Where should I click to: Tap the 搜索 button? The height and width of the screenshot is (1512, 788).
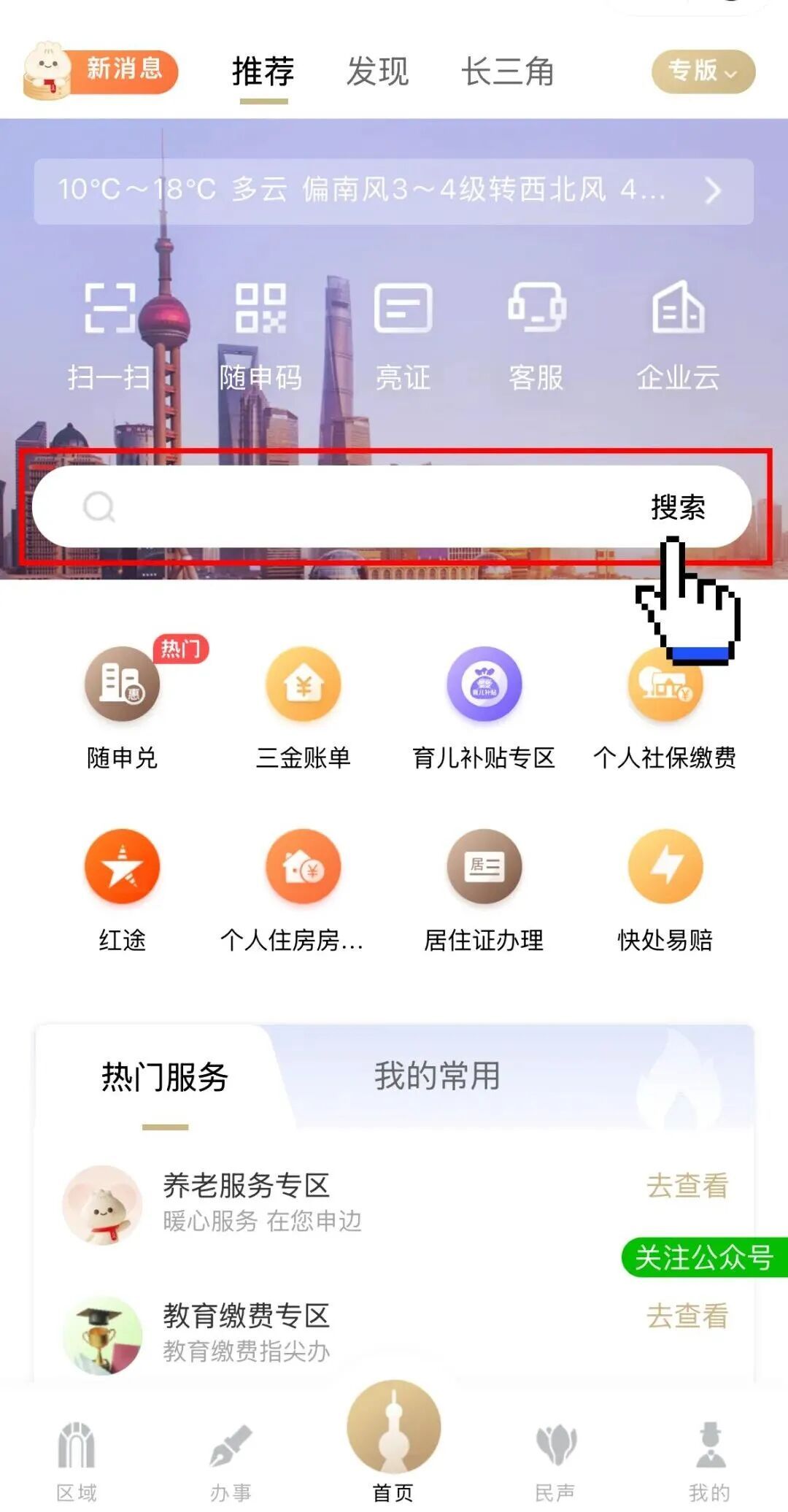coord(678,507)
